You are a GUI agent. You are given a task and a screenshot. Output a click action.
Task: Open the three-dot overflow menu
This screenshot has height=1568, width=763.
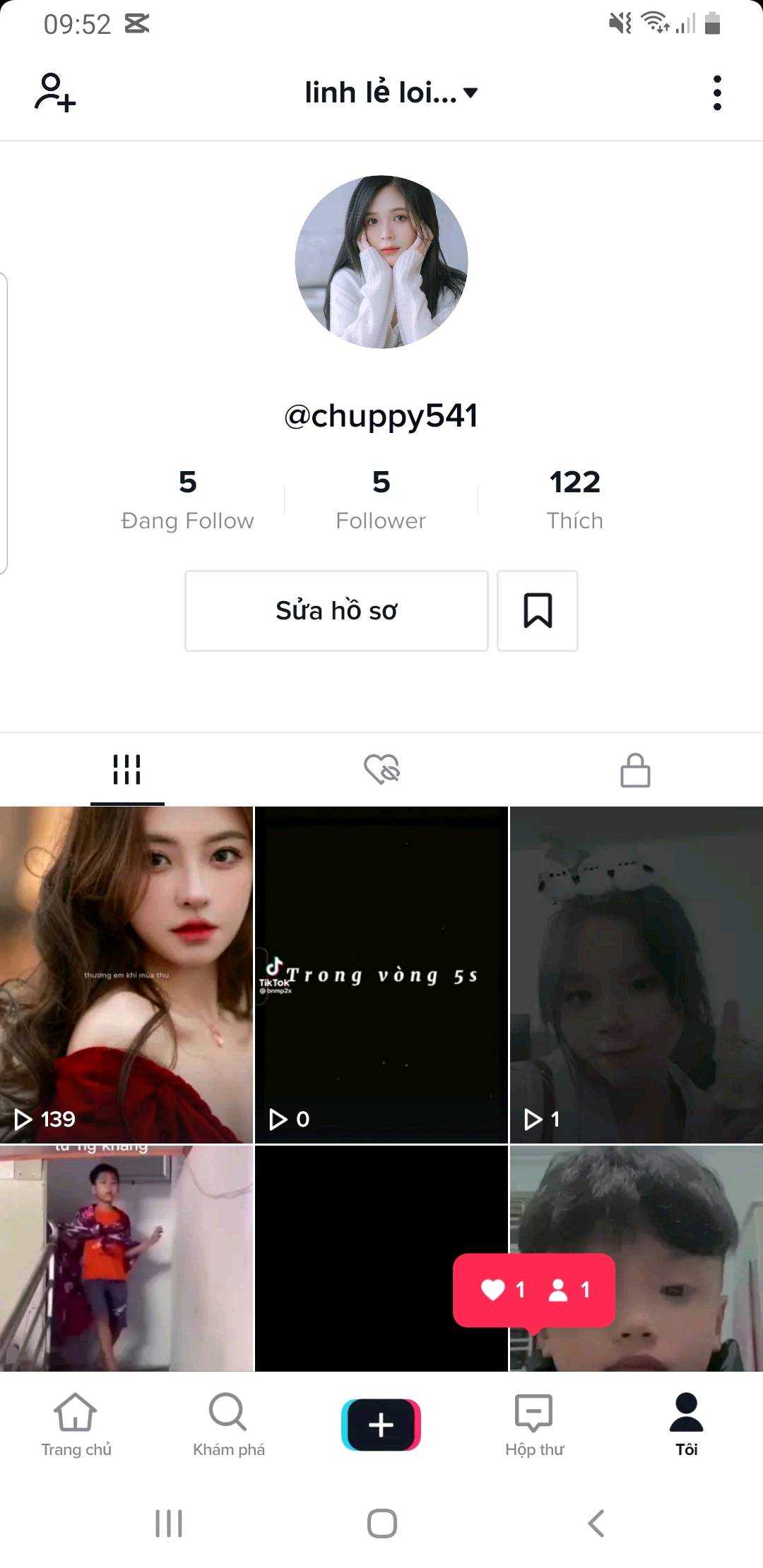pos(717,93)
